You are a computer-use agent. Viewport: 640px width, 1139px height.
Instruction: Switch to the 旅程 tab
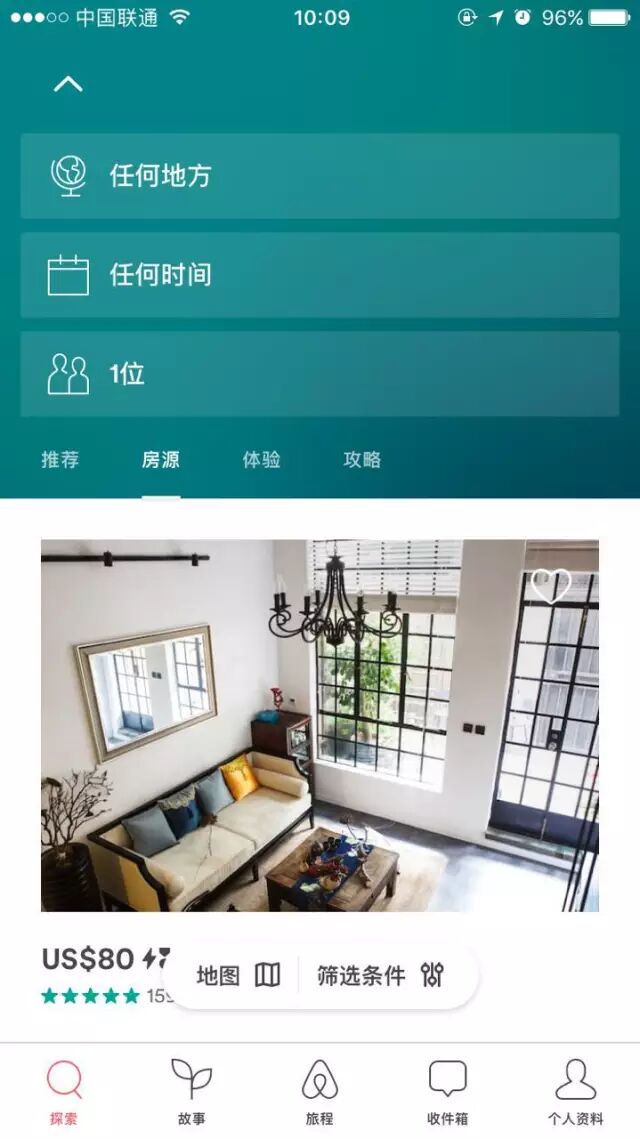(320, 1092)
